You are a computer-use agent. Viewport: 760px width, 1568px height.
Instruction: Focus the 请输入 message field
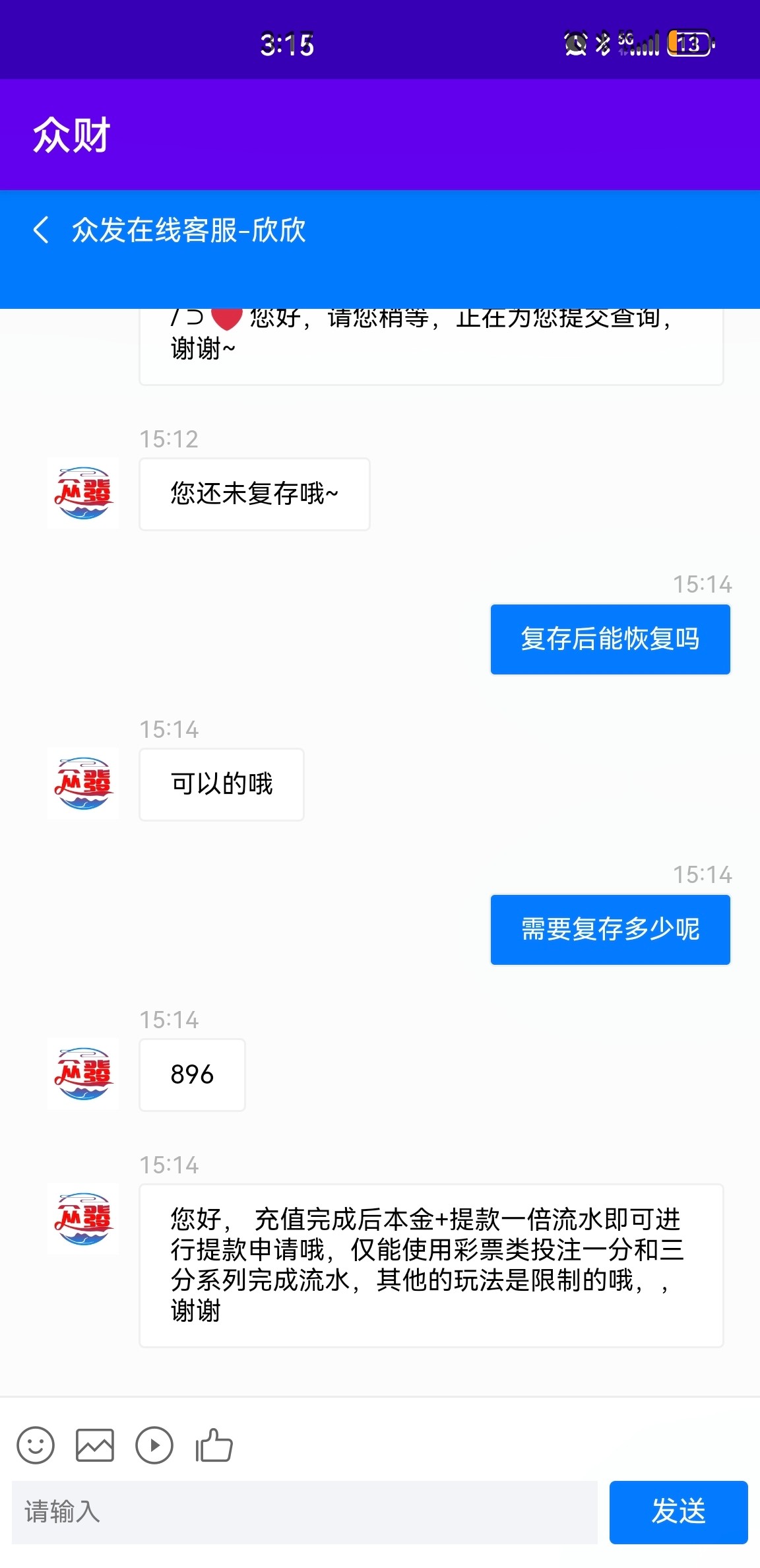pos(304,1512)
